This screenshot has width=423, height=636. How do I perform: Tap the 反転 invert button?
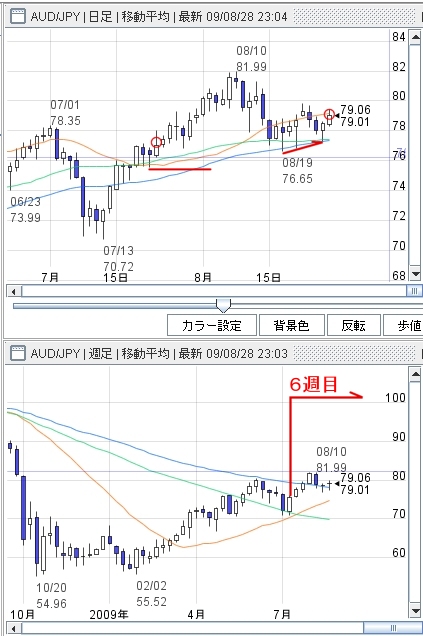353,325
